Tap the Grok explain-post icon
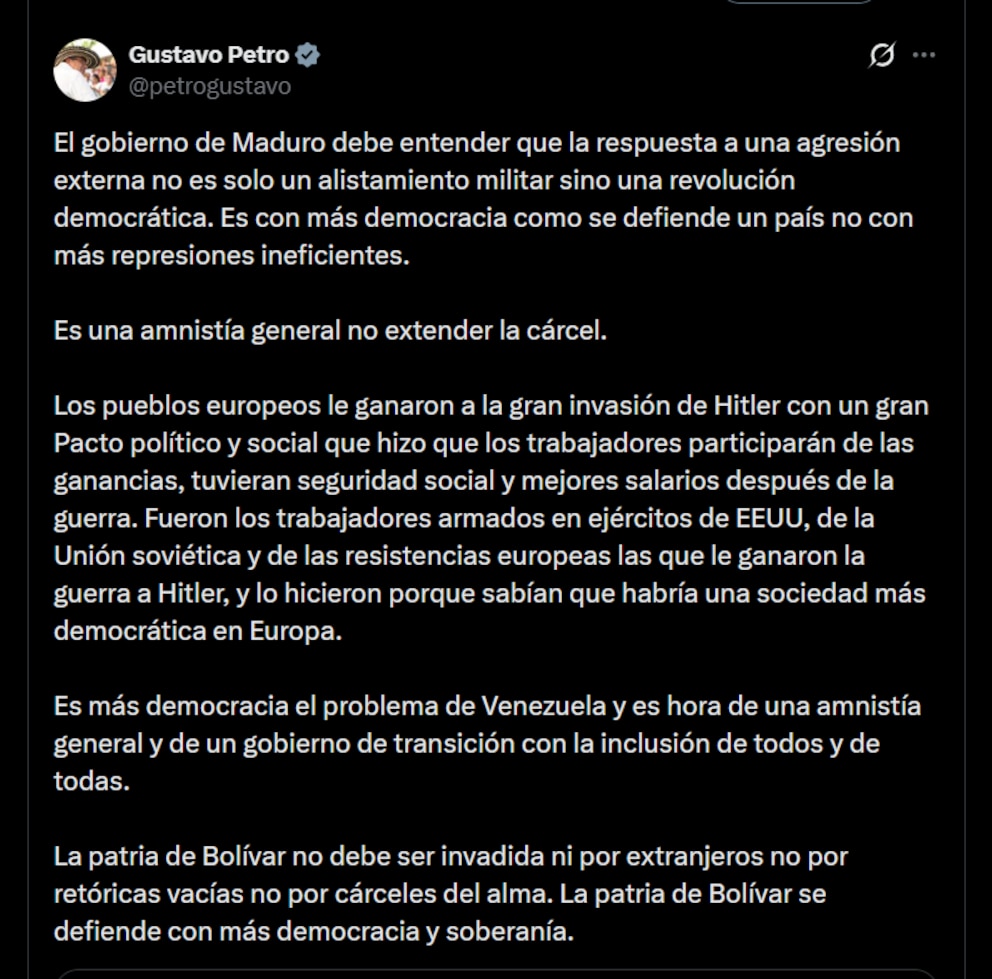Image resolution: width=992 pixels, height=979 pixels. click(881, 56)
